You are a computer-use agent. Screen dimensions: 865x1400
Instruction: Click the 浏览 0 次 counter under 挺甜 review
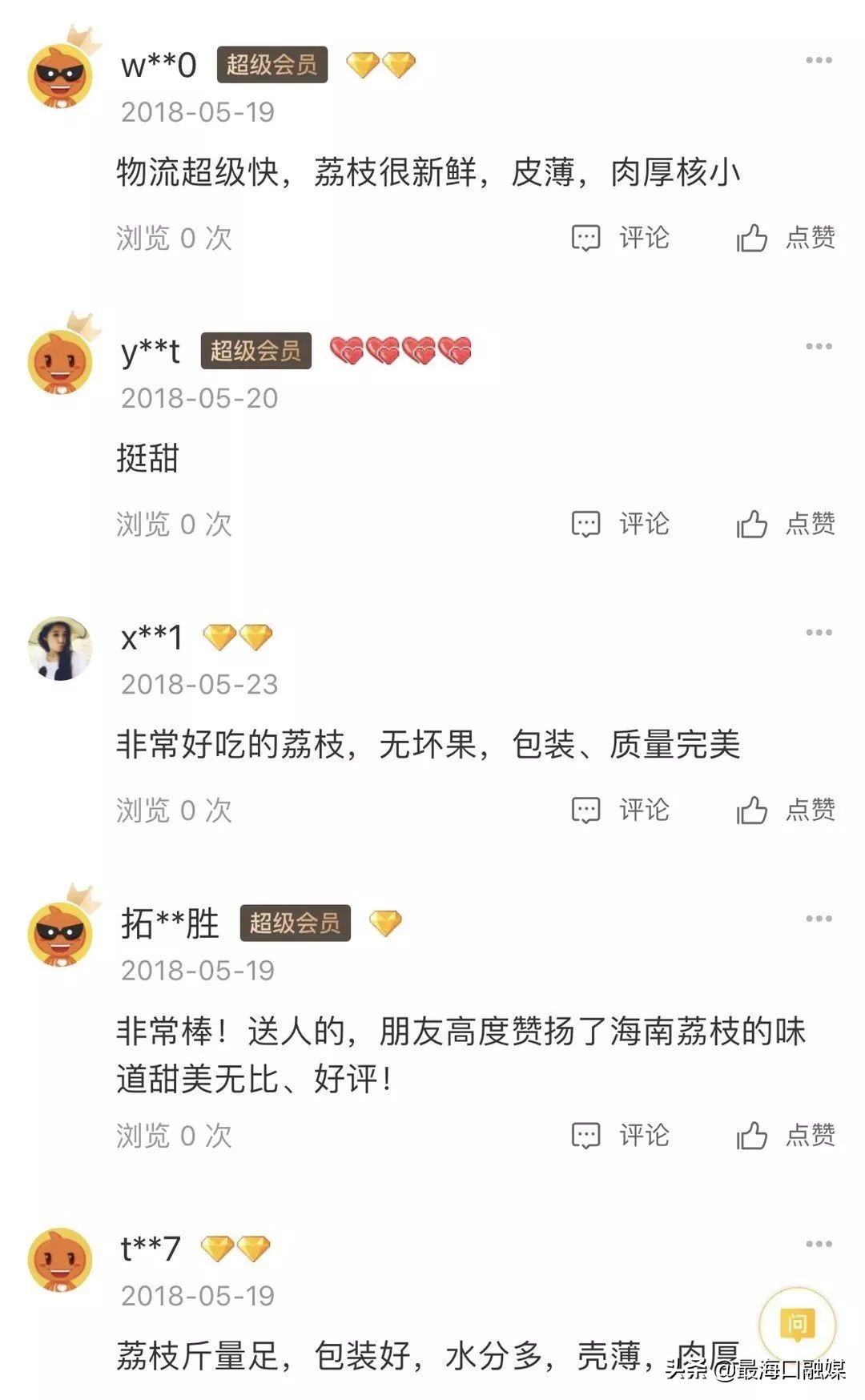point(172,525)
